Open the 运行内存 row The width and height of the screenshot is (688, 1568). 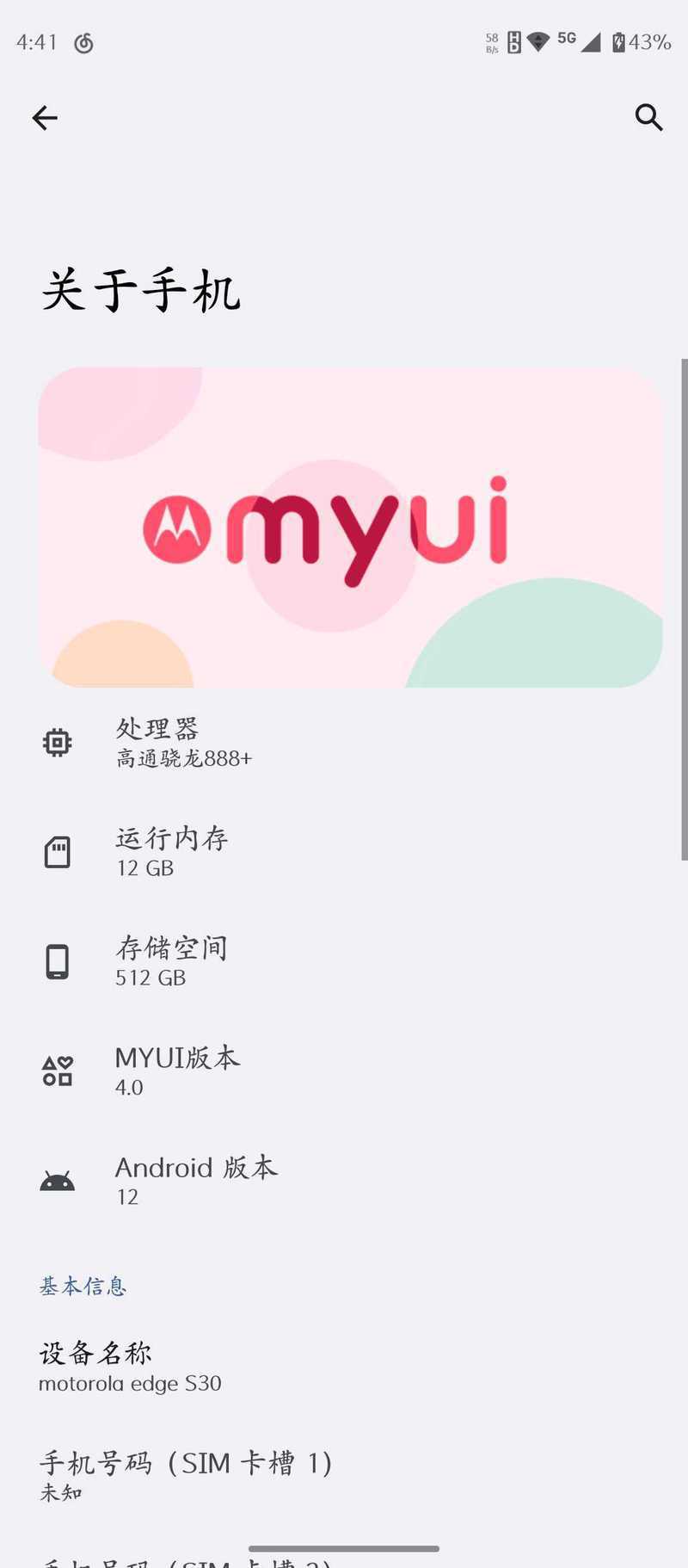pyautogui.click(x=344, y=852)
